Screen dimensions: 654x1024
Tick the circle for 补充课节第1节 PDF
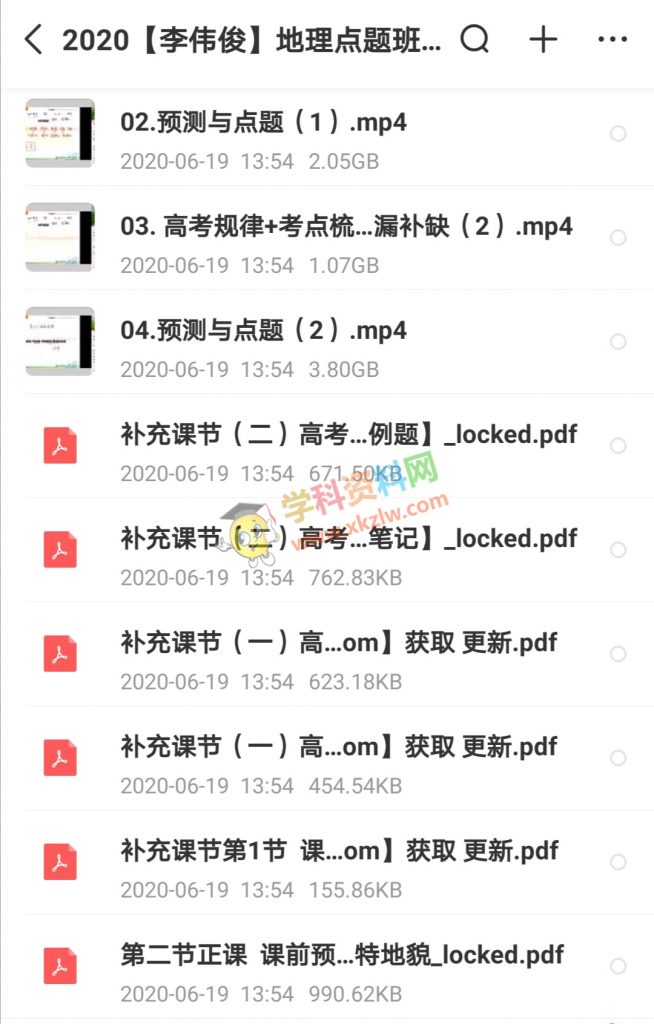(618, 862)
